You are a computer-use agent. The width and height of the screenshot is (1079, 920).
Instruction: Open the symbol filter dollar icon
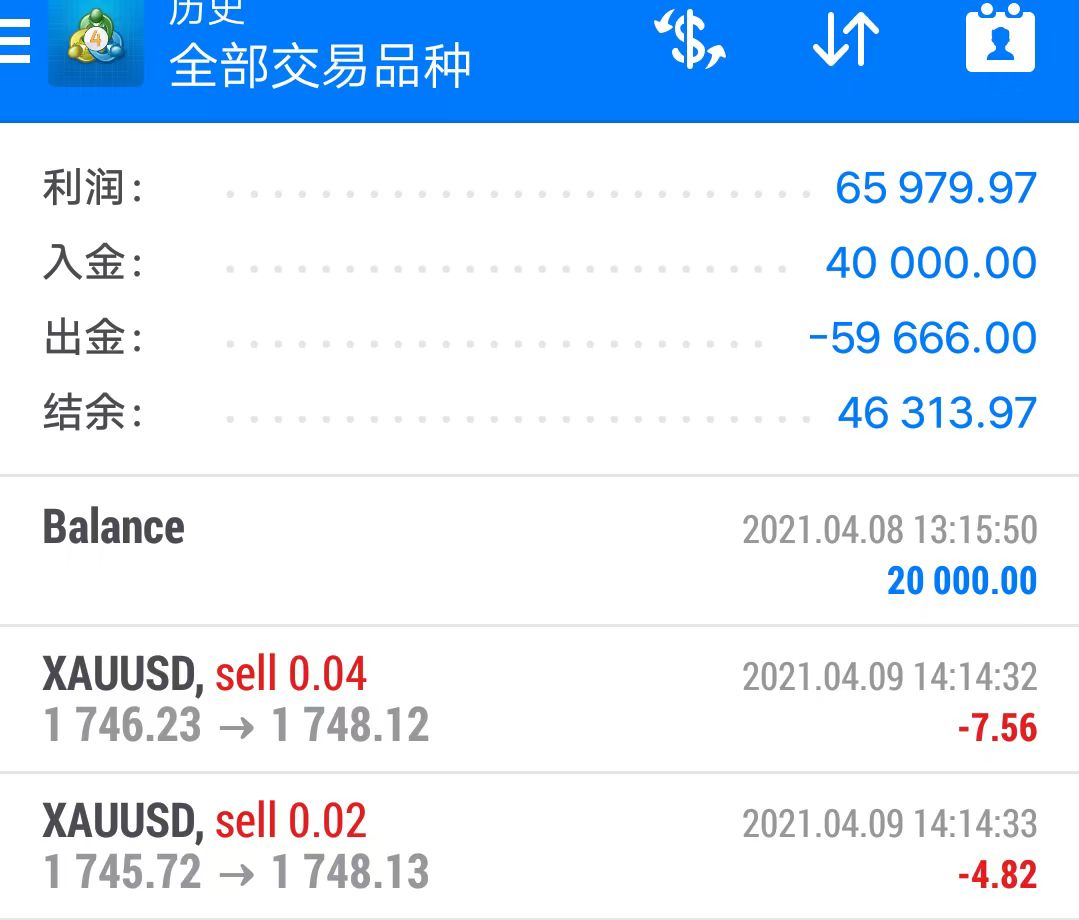point(690,41)
